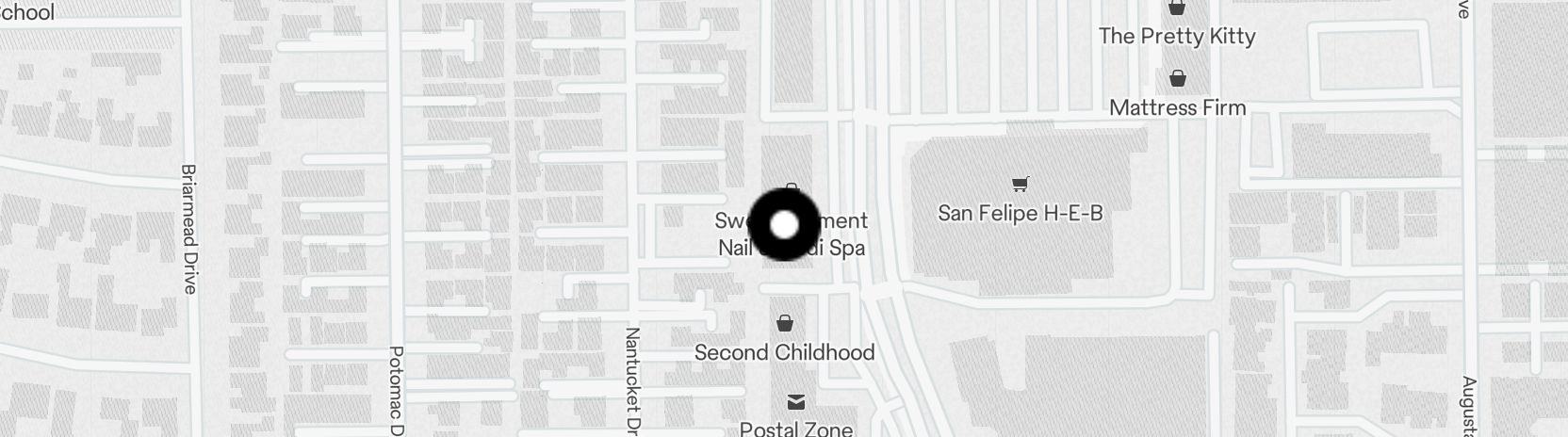Tap the black location pin marker
Screen dimensions: 1568x437
click(x=784, y=225)
